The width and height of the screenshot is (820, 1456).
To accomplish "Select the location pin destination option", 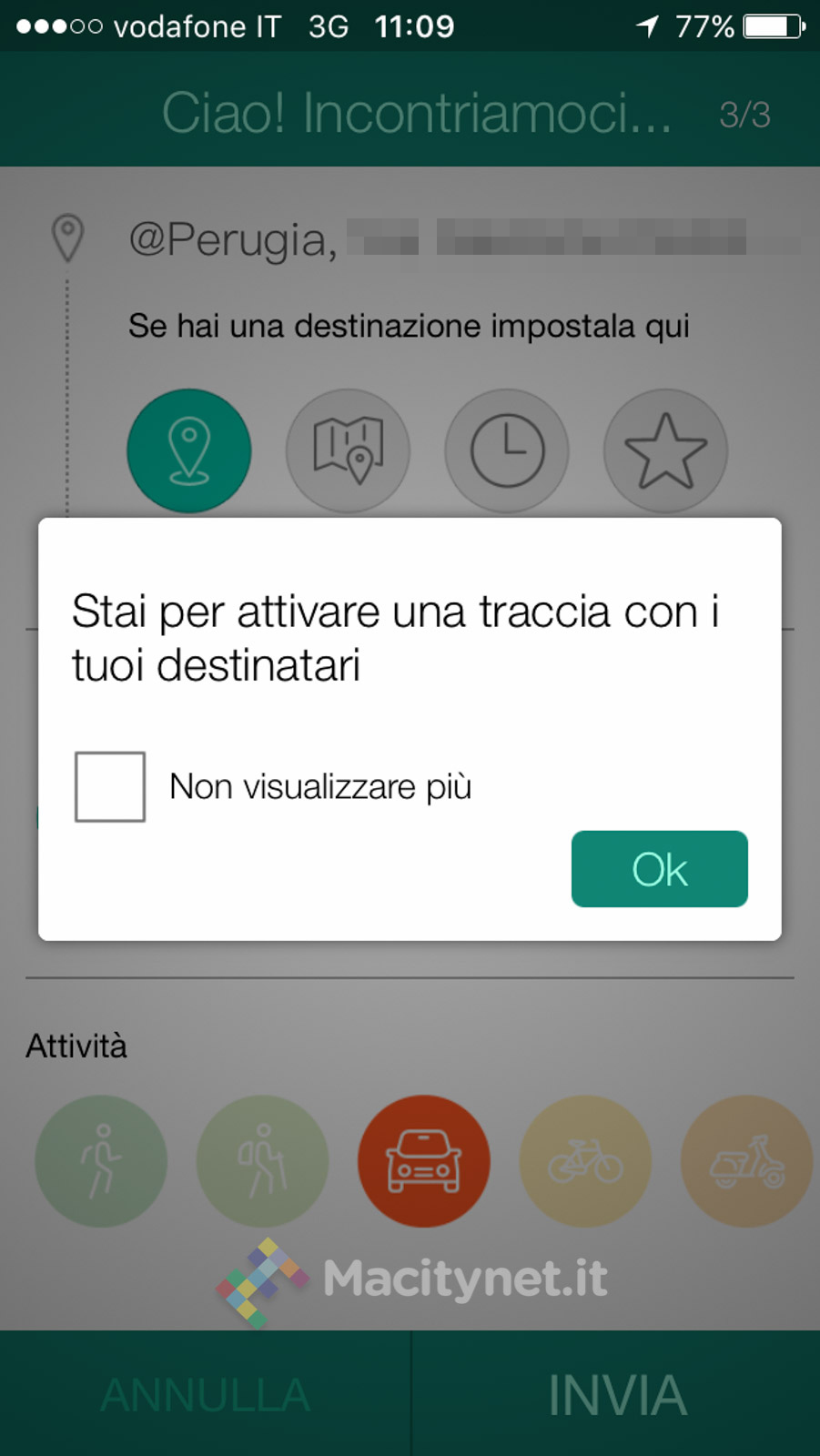I will pos(189,450).
